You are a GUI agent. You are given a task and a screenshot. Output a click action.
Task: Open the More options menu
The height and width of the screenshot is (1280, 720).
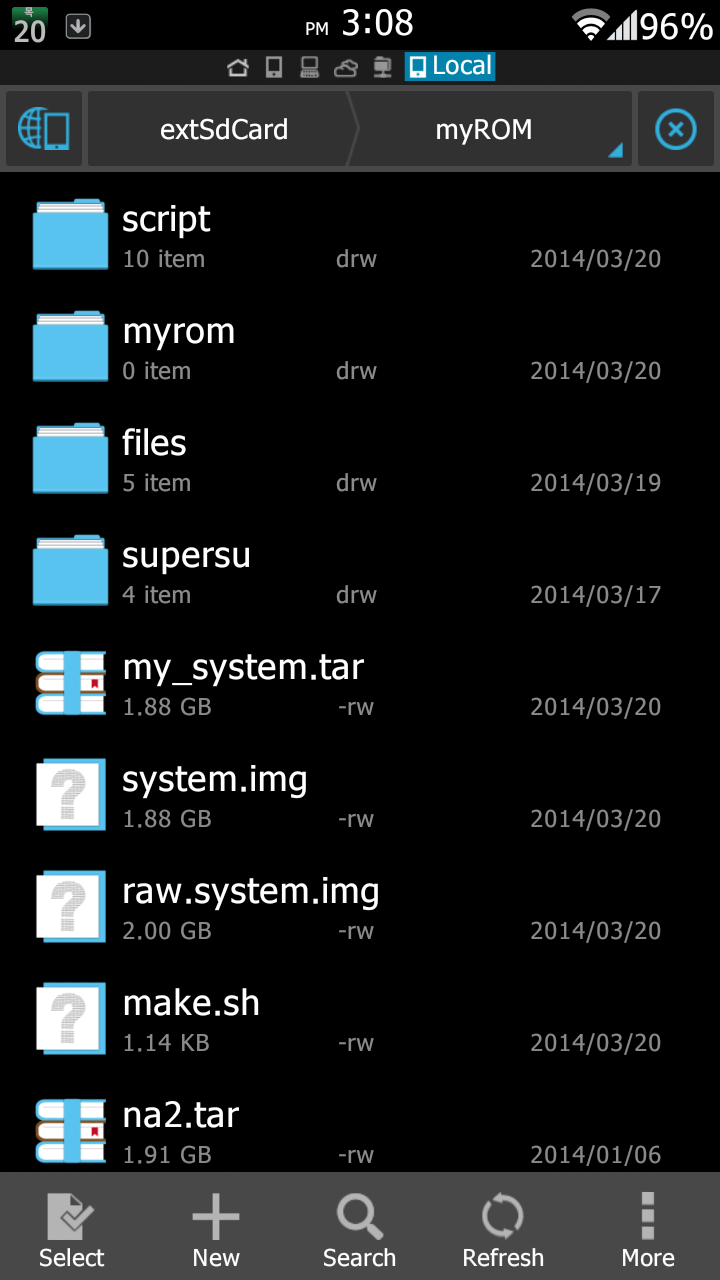(648, 1228)
